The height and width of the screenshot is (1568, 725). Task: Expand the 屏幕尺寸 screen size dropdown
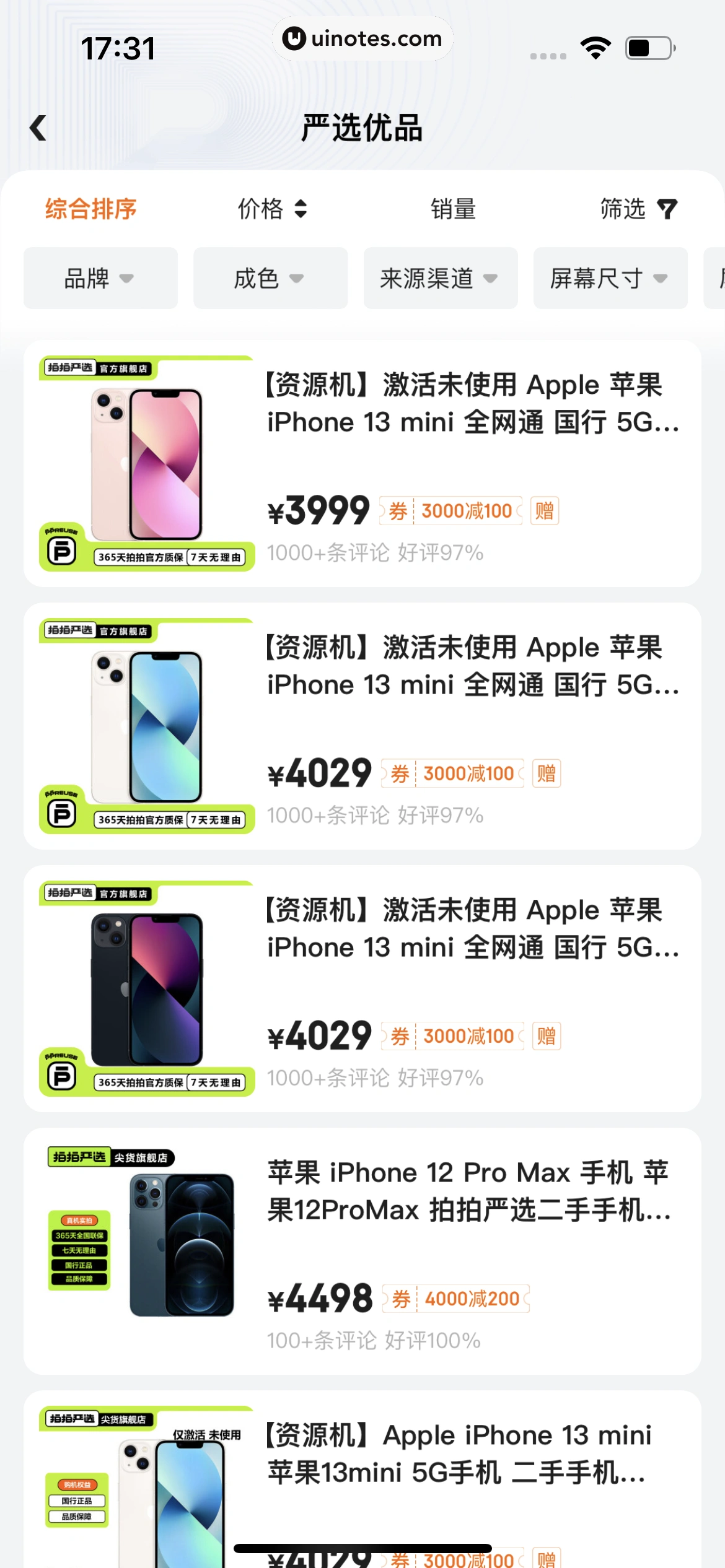(610, 278)
